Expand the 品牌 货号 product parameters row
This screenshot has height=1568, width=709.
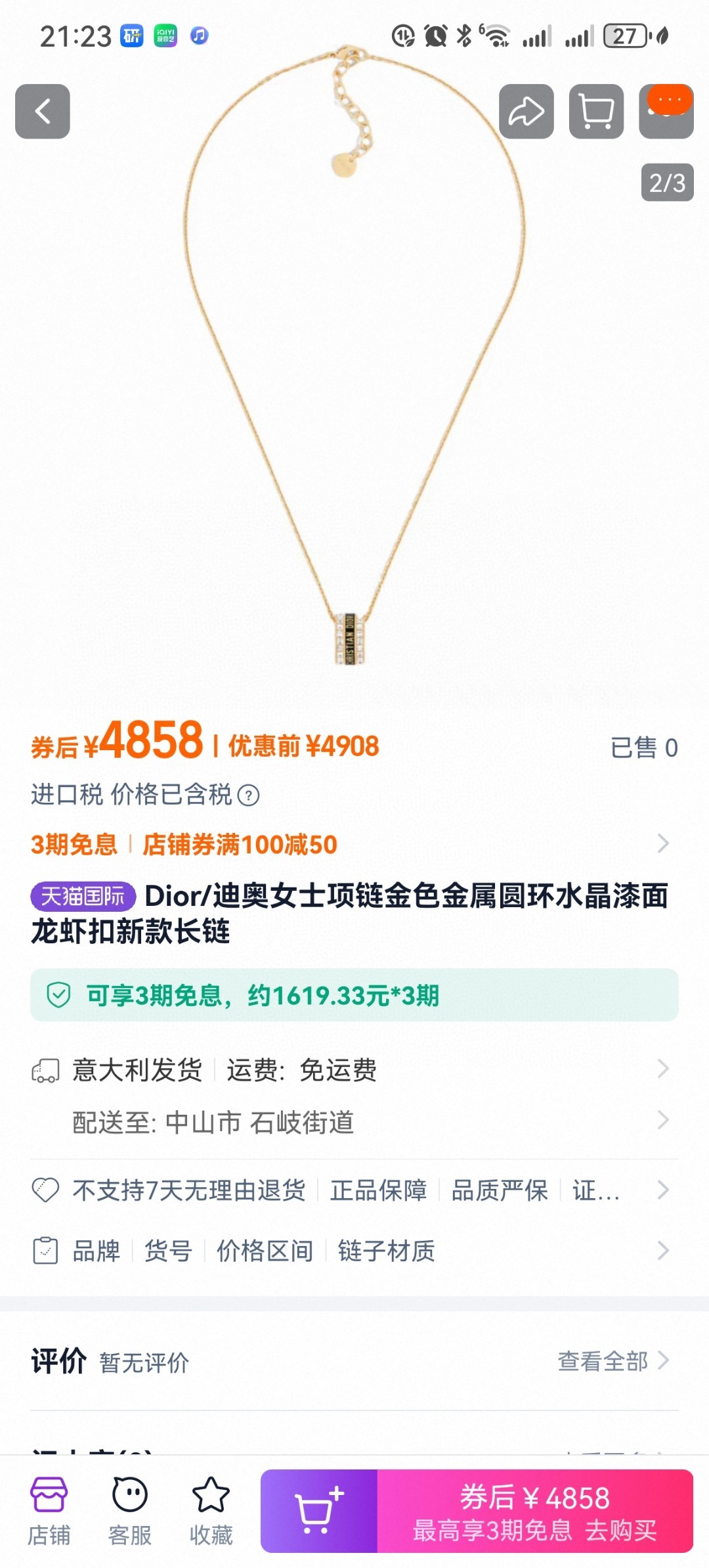click(x=354, y=1251)
